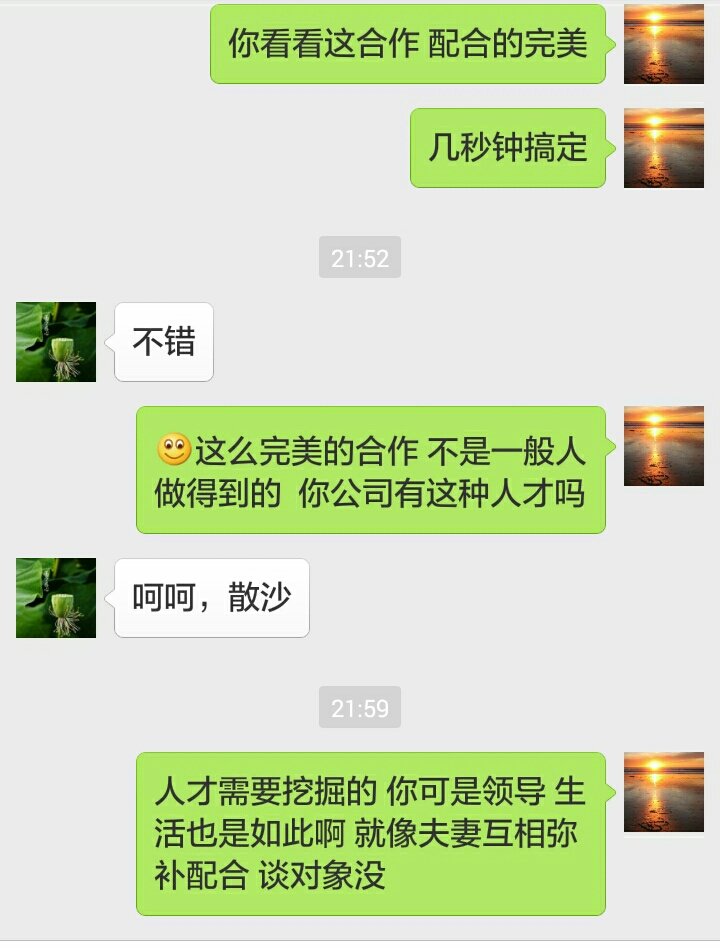Tap the sunset avatar next to "几秒钟搞定"

[x=663, y=148]
